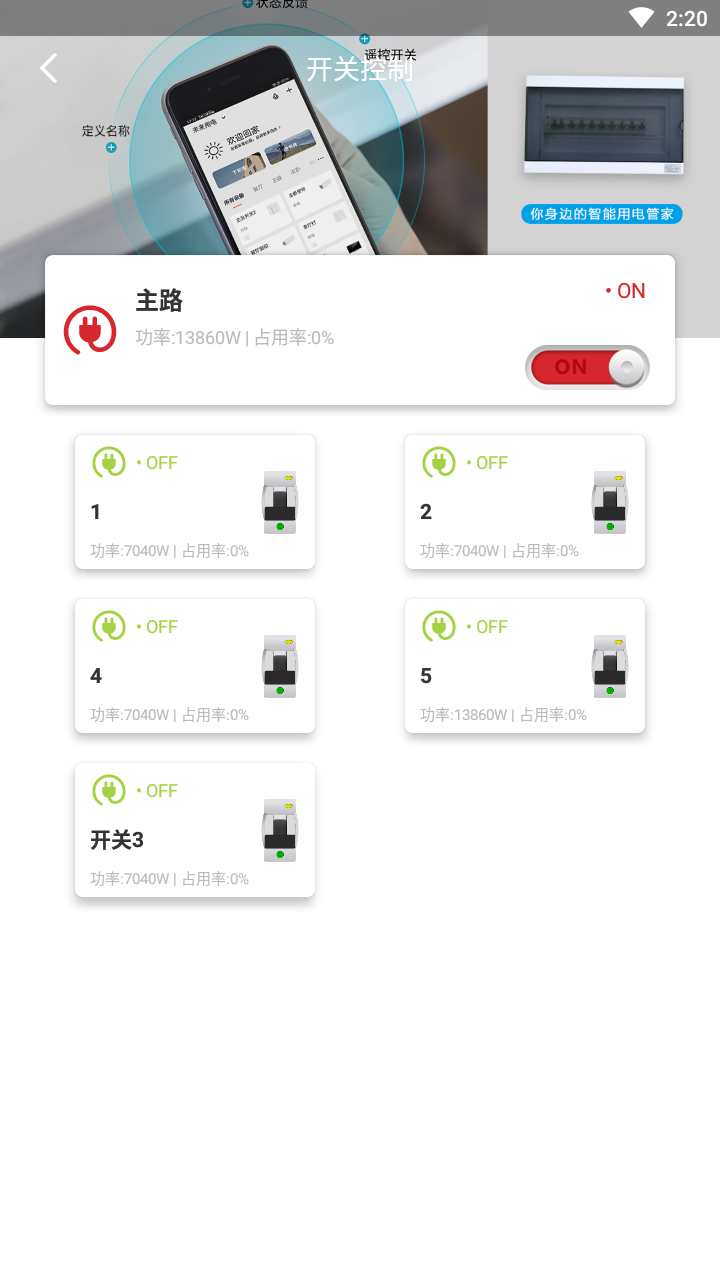Open 定义名称 using the plus icon
The height and width of the screenshot is (1280, 720).
(x=110, y=146)
